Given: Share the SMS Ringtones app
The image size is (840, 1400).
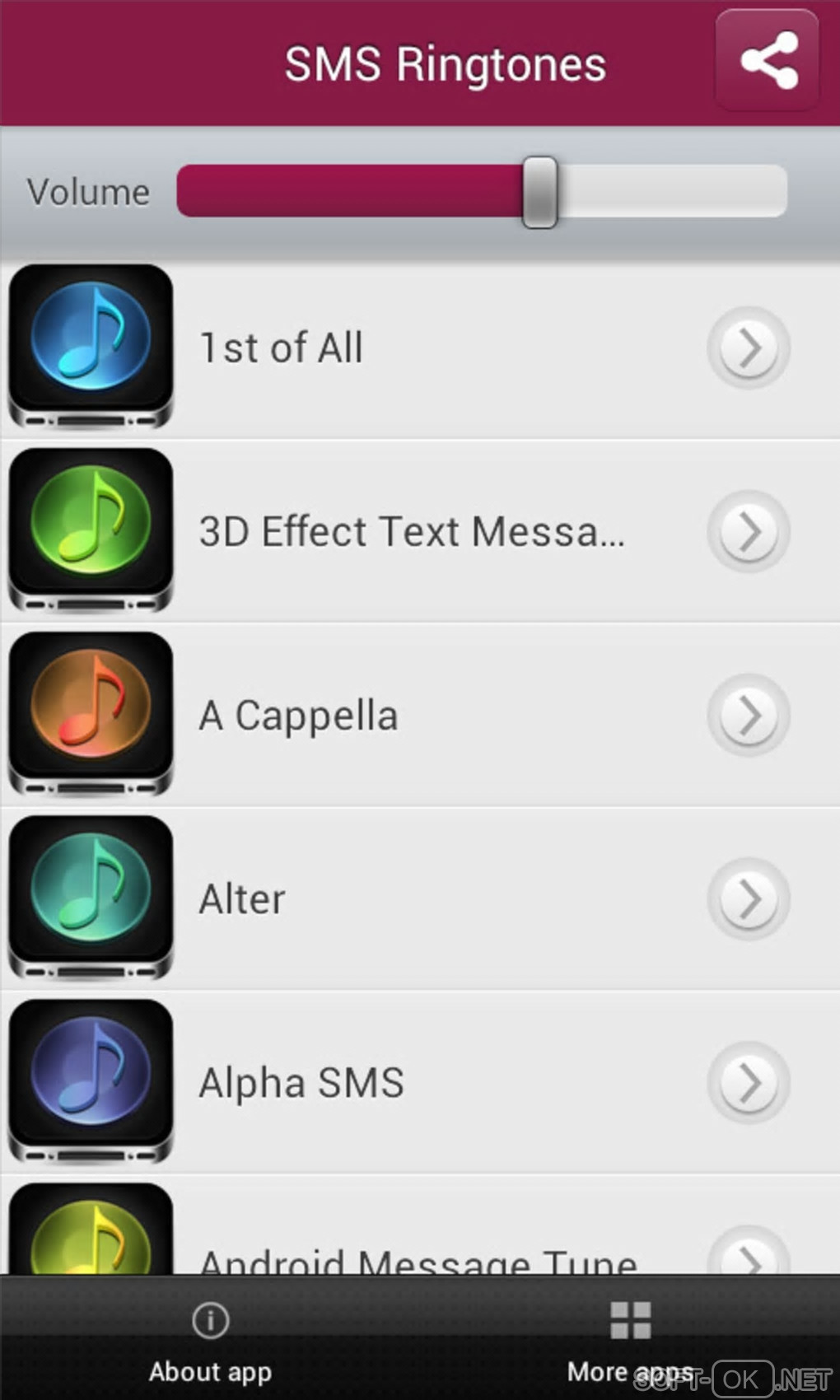Looking at the screenshot, I should 768,60.
